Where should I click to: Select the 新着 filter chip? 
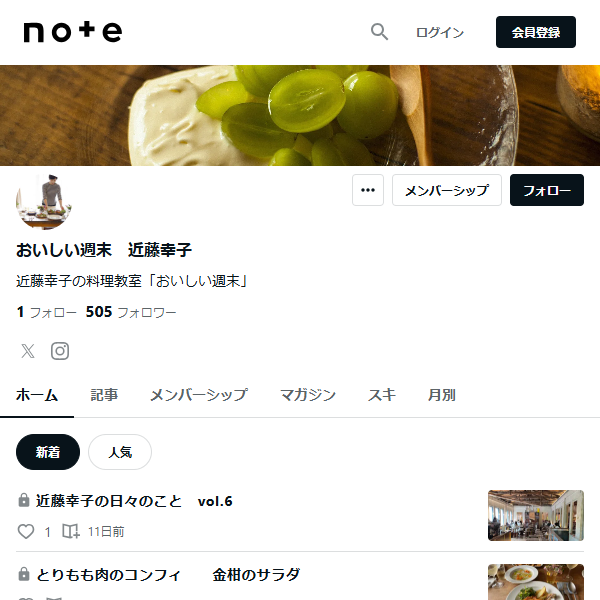tap(48, 452)
